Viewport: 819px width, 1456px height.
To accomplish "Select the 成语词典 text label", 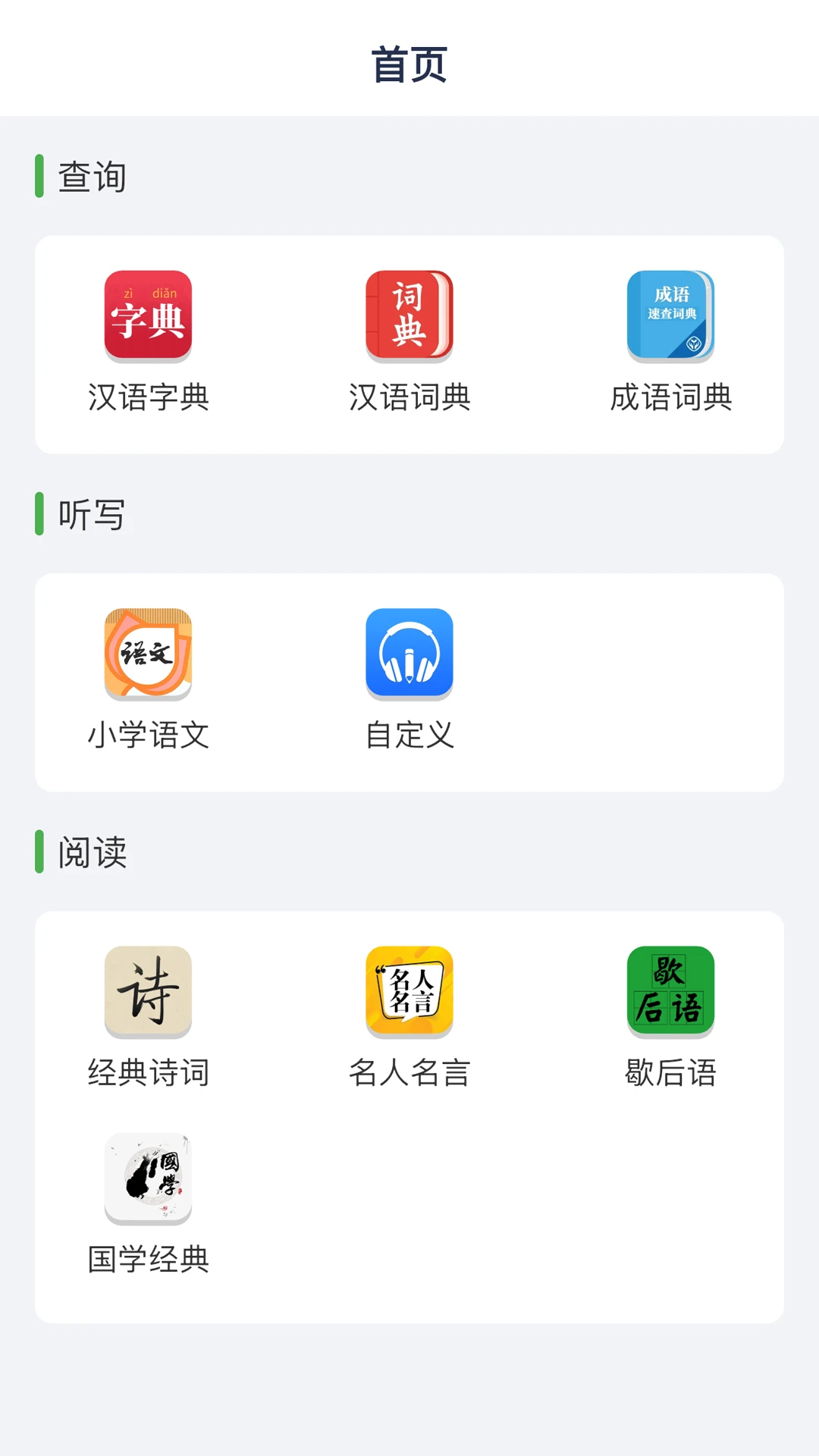I will 670,395.
